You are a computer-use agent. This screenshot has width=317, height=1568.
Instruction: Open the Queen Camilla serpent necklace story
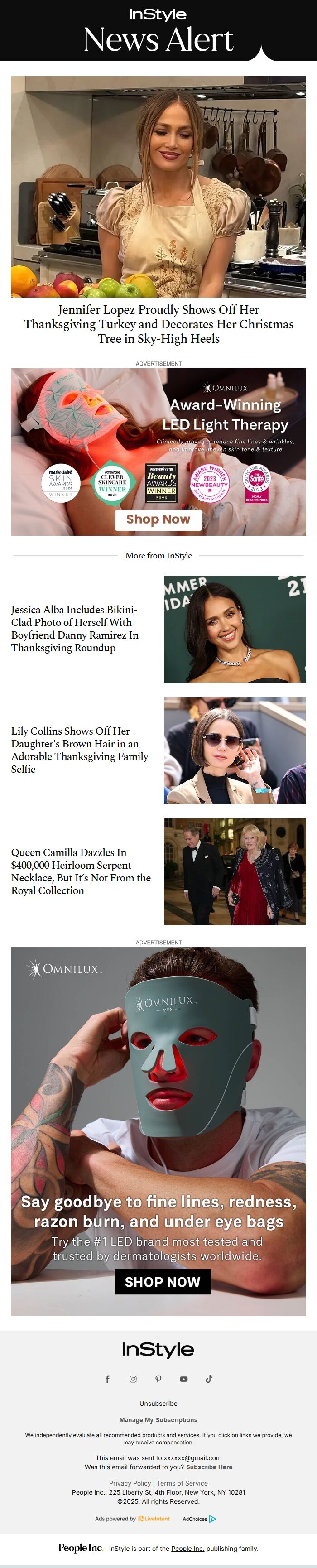pyautogui.click(x=81, y=871)
